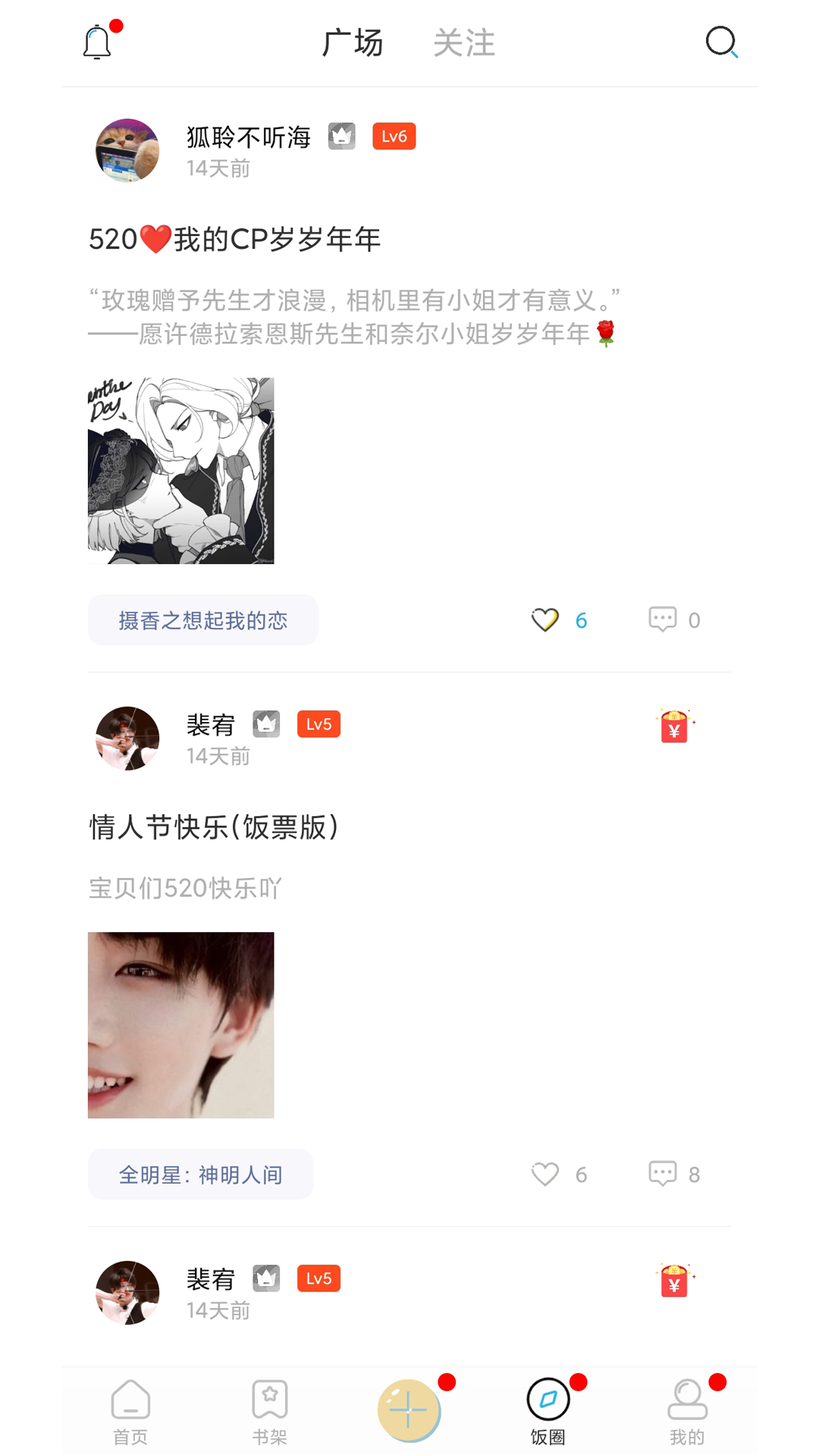The image size is (819, 1456).
Task: Open the 饭圈 tab
Action: (548, 1410)
